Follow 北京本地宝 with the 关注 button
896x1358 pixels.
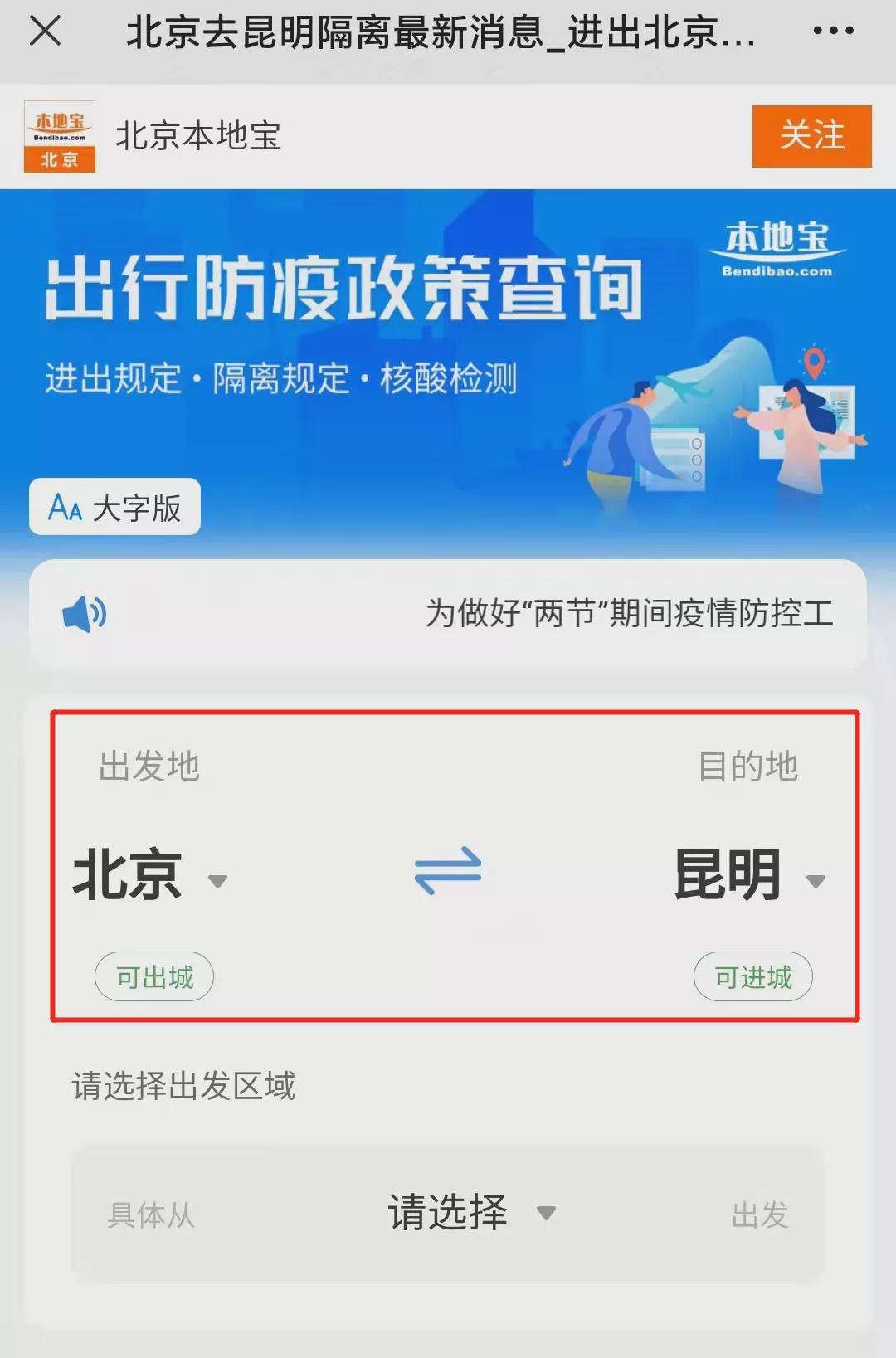[811, 136]
